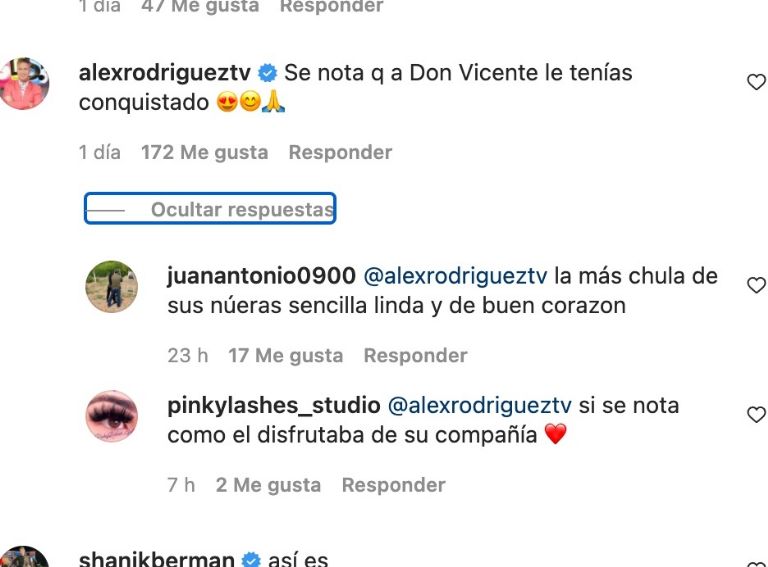View who liked with 17 Me gusta

point(285,356)
